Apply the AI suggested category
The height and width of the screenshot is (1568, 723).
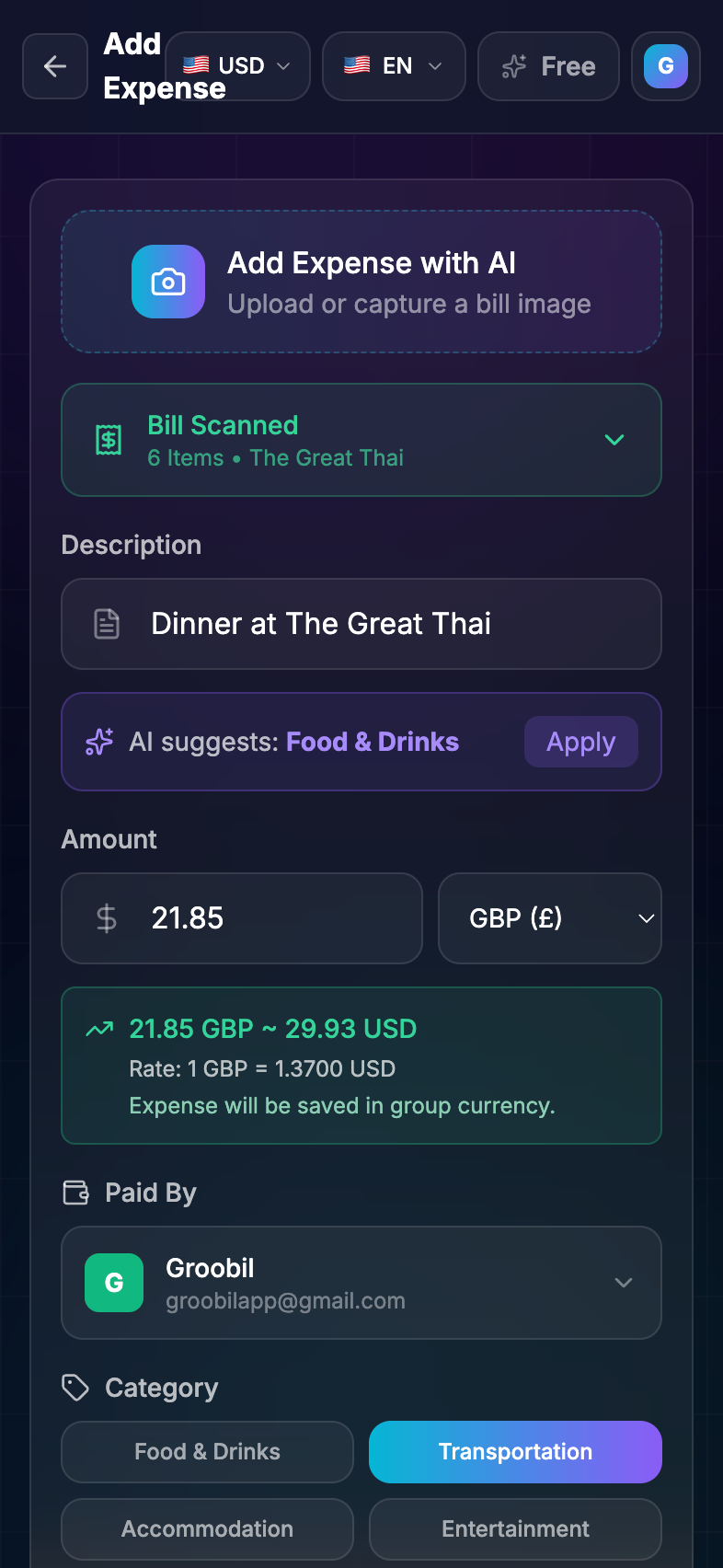pos(580,742)
